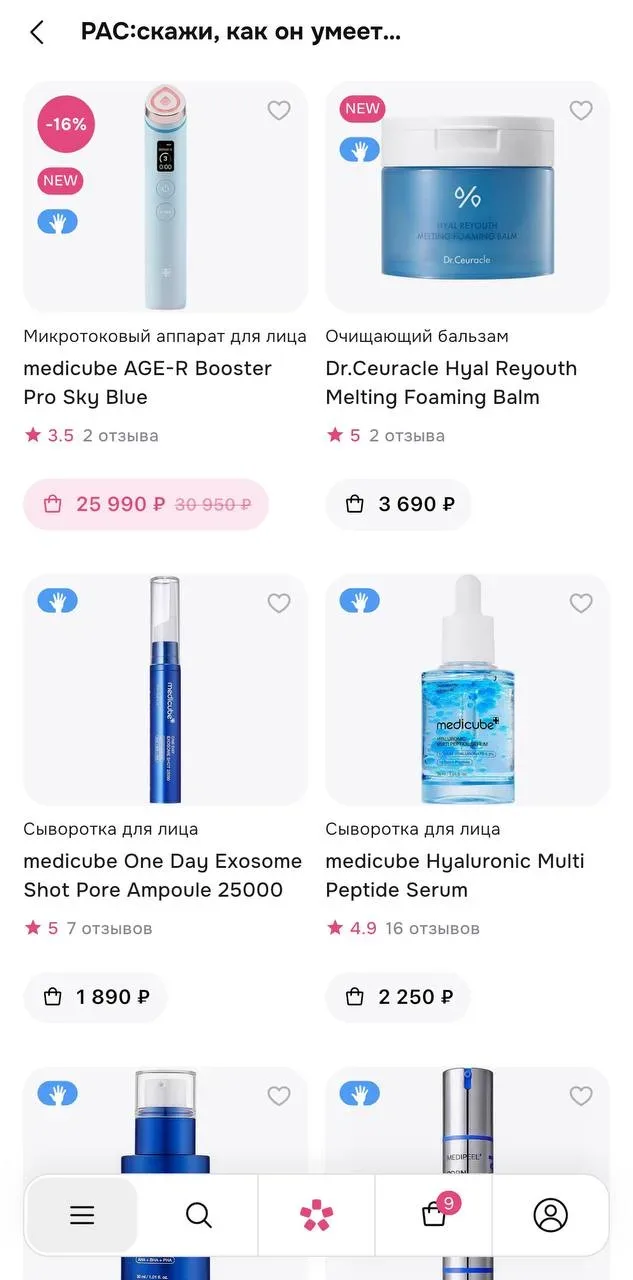Add AGE-R Booster Pro to cart for 25 990 ₽

[146, 504]
